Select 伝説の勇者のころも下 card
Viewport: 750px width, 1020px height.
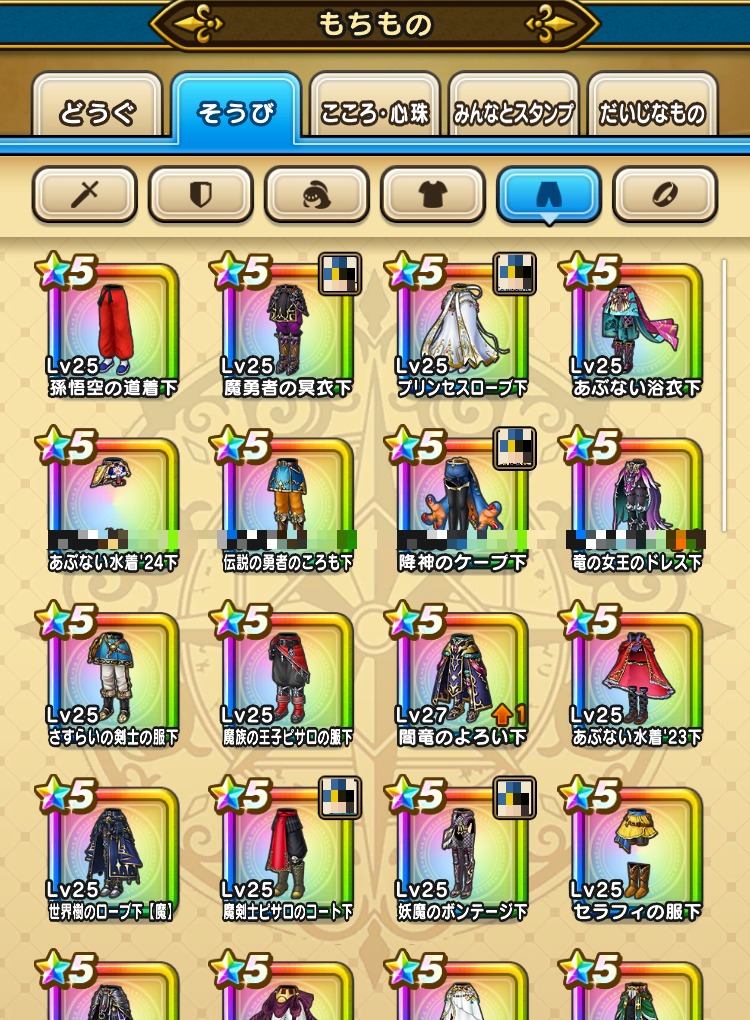[x=287, y=505]
